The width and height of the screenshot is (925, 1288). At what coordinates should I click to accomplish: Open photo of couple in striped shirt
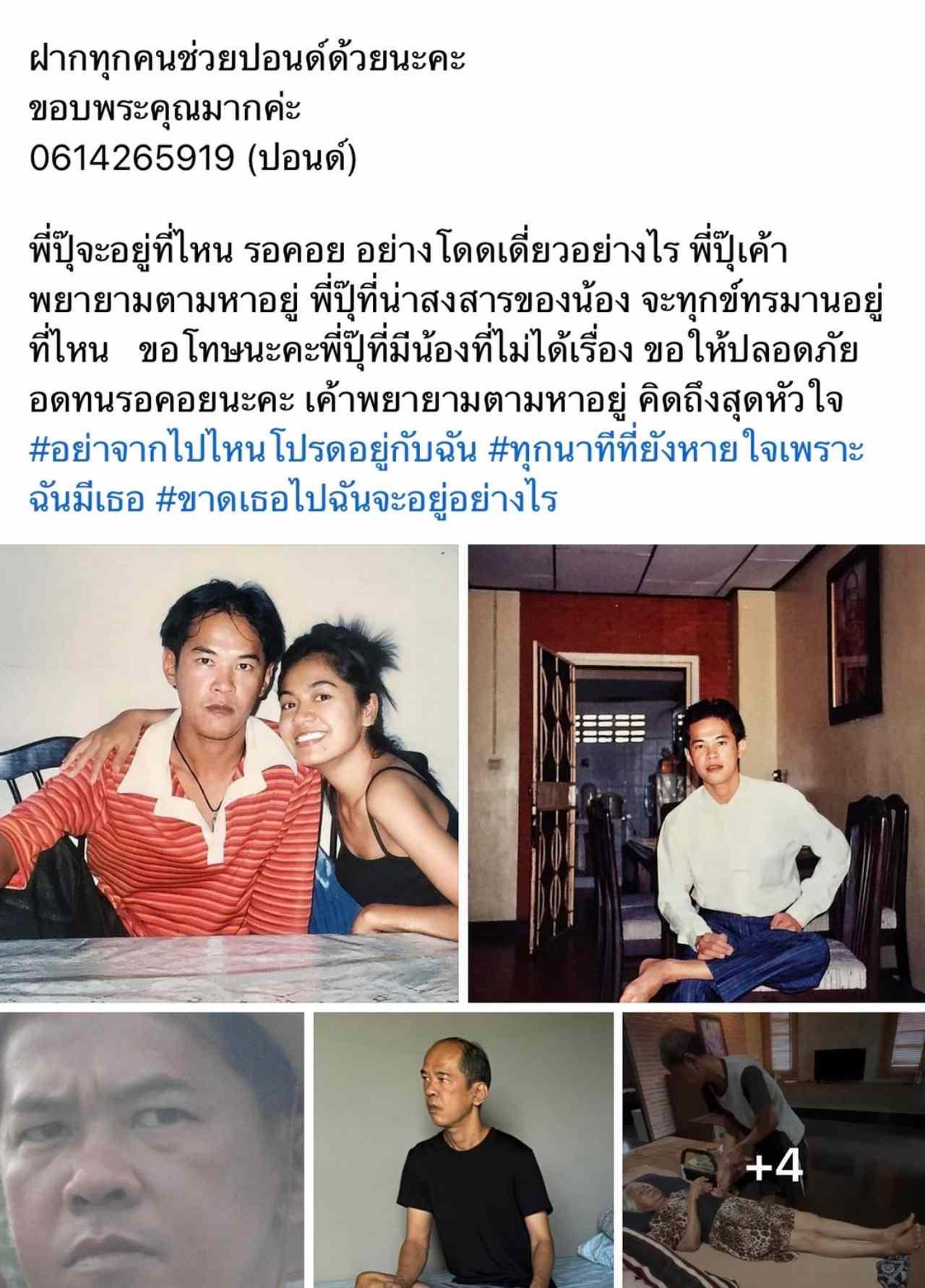tap(228, 773)
